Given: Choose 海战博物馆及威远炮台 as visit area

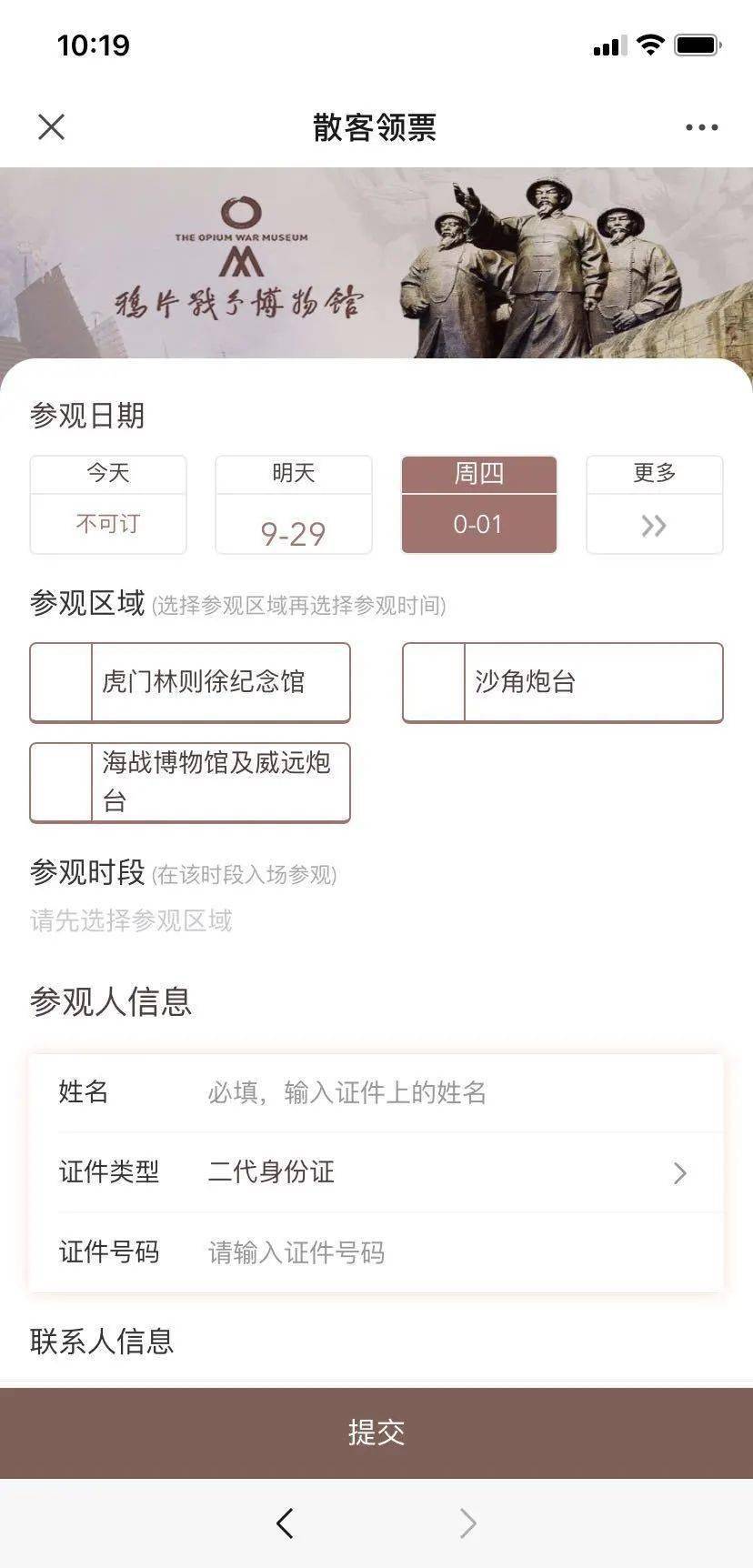Looking at the screenshot, I should coord(190,782).
